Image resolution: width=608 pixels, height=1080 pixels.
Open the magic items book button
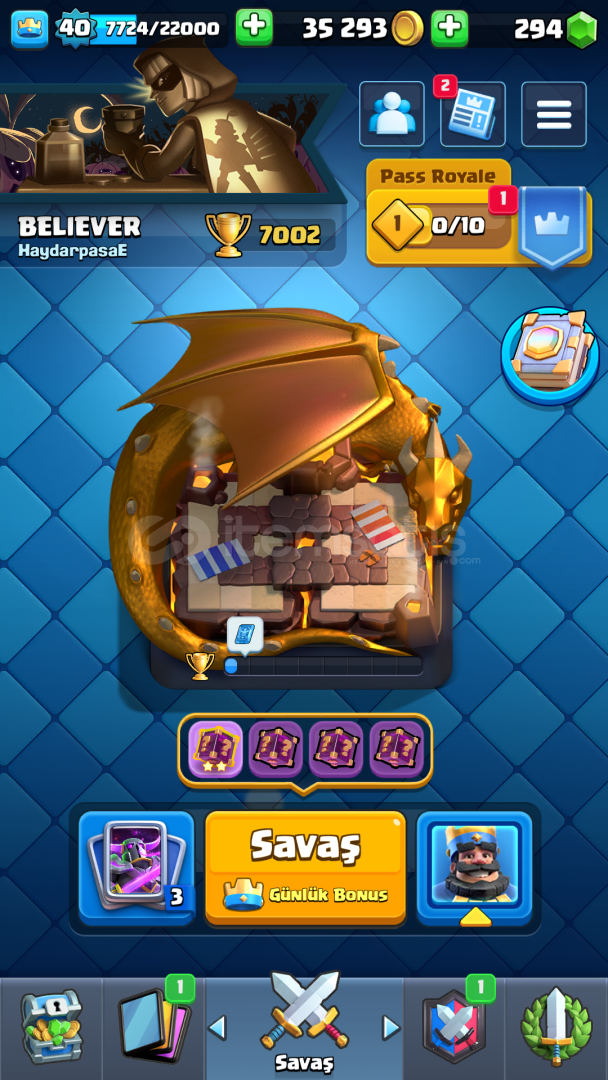coord(550,356)
